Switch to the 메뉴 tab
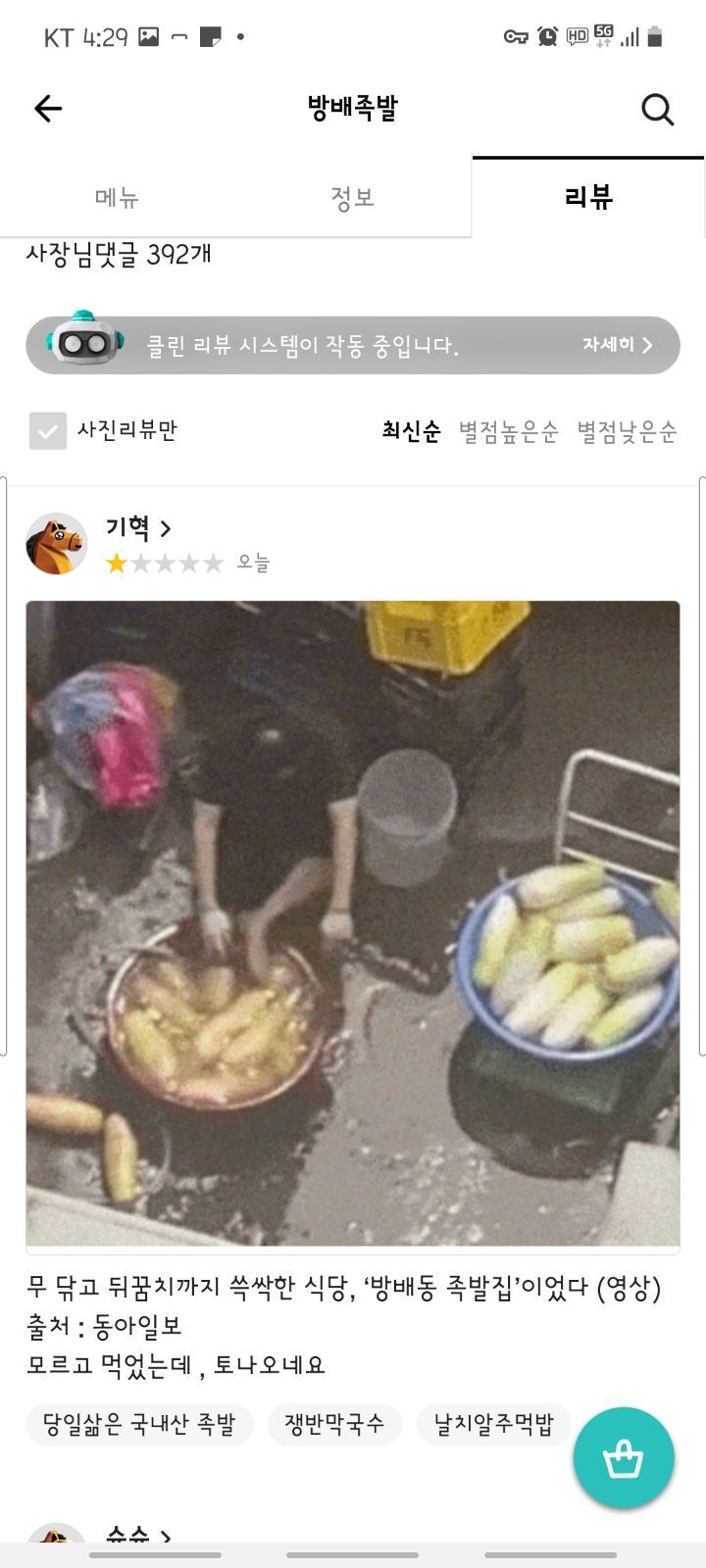706x1568 pixels. pyautogui.click(x=117, y=197)
